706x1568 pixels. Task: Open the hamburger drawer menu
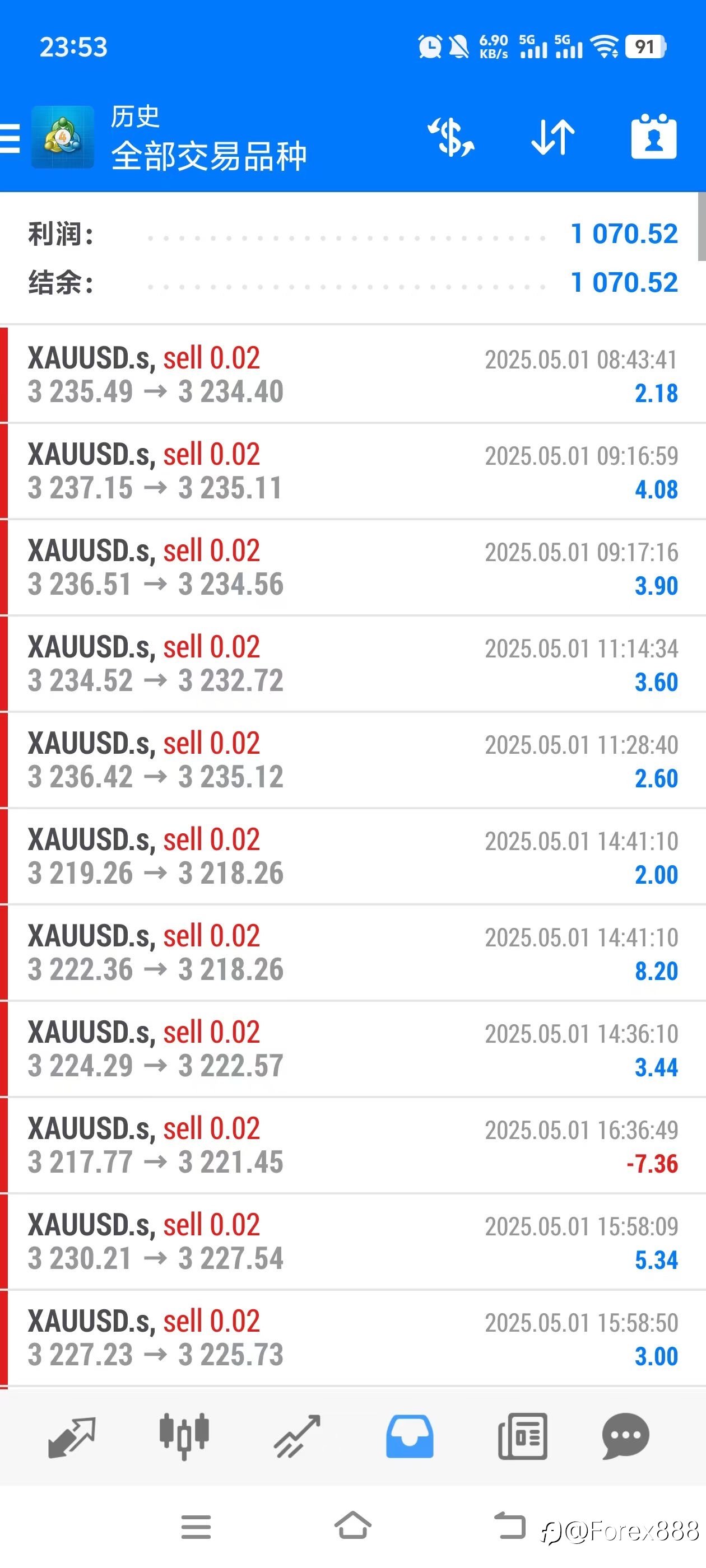(10, 138)
